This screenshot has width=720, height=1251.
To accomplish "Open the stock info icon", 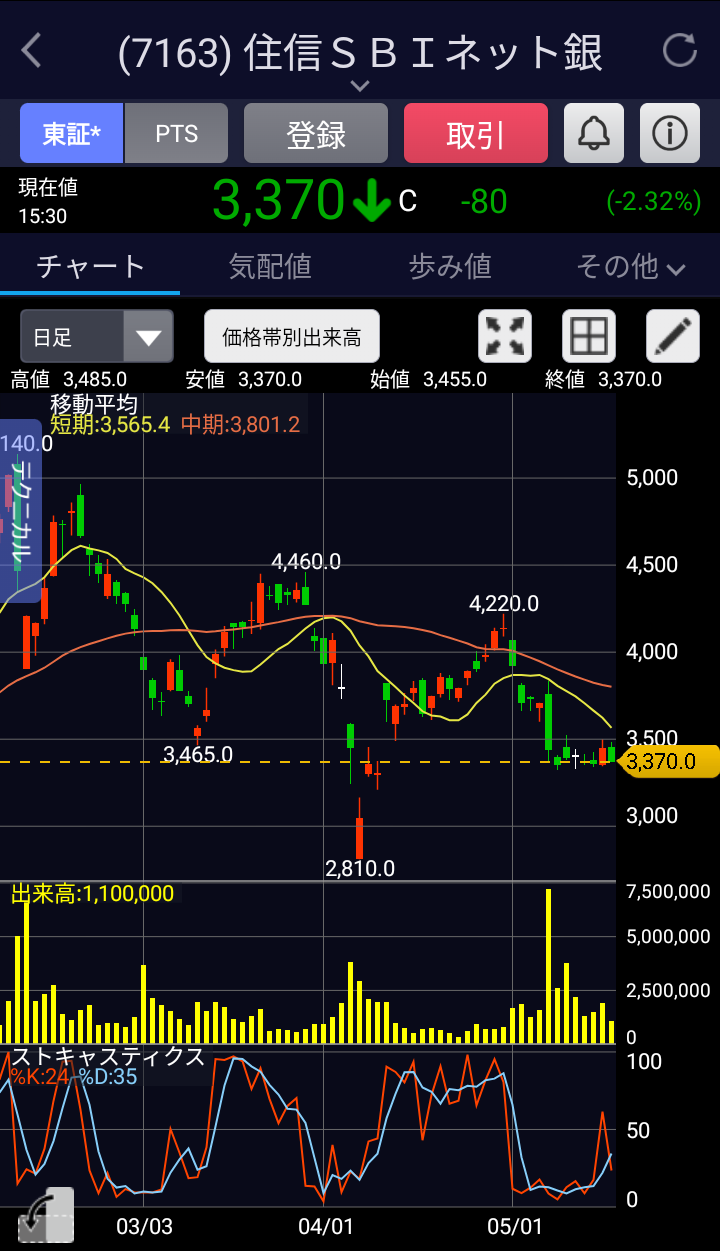I will click(670, 134).
